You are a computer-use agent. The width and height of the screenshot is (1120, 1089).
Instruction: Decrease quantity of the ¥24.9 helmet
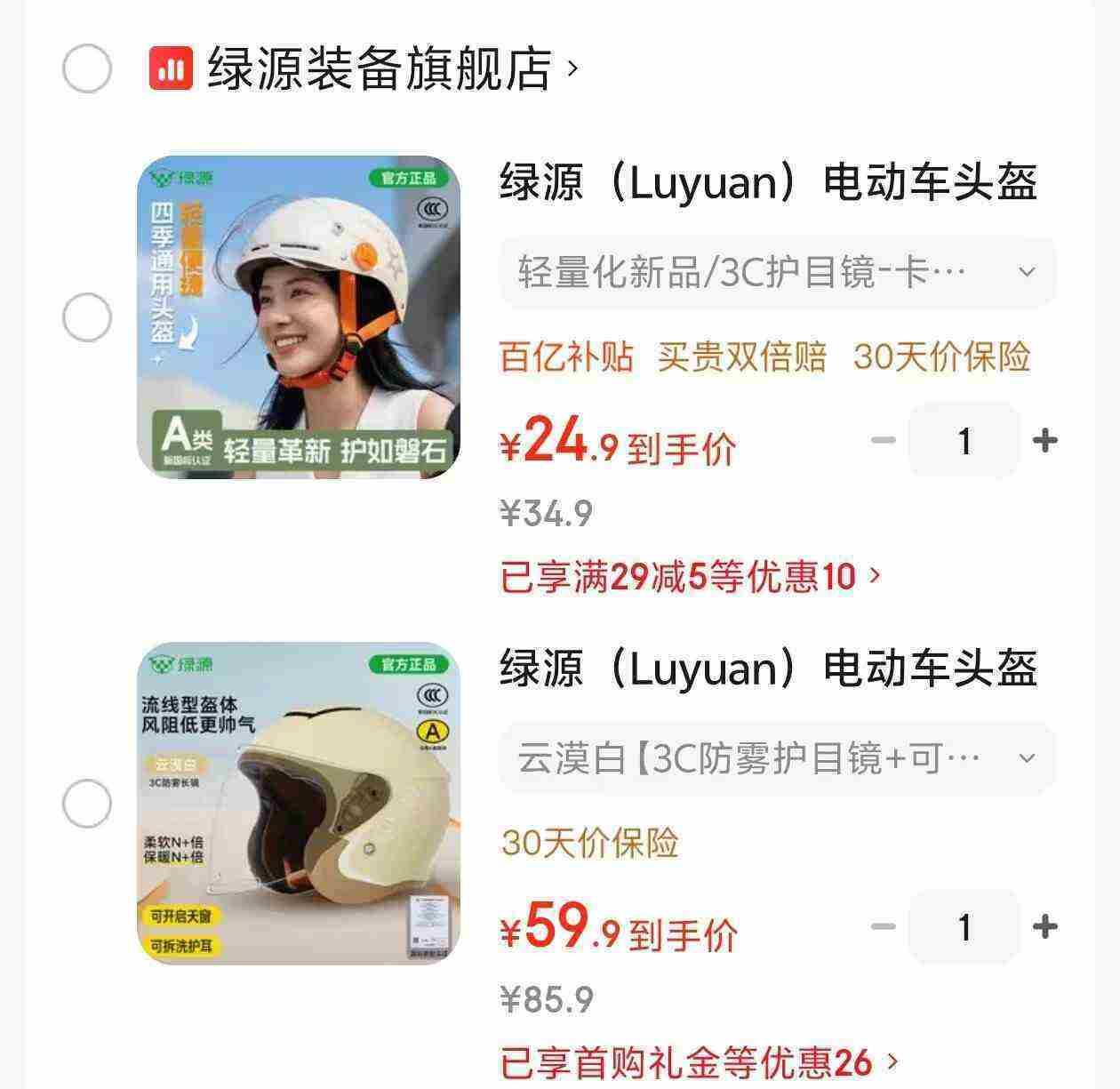pyautogui.click(x=883, y=440)
